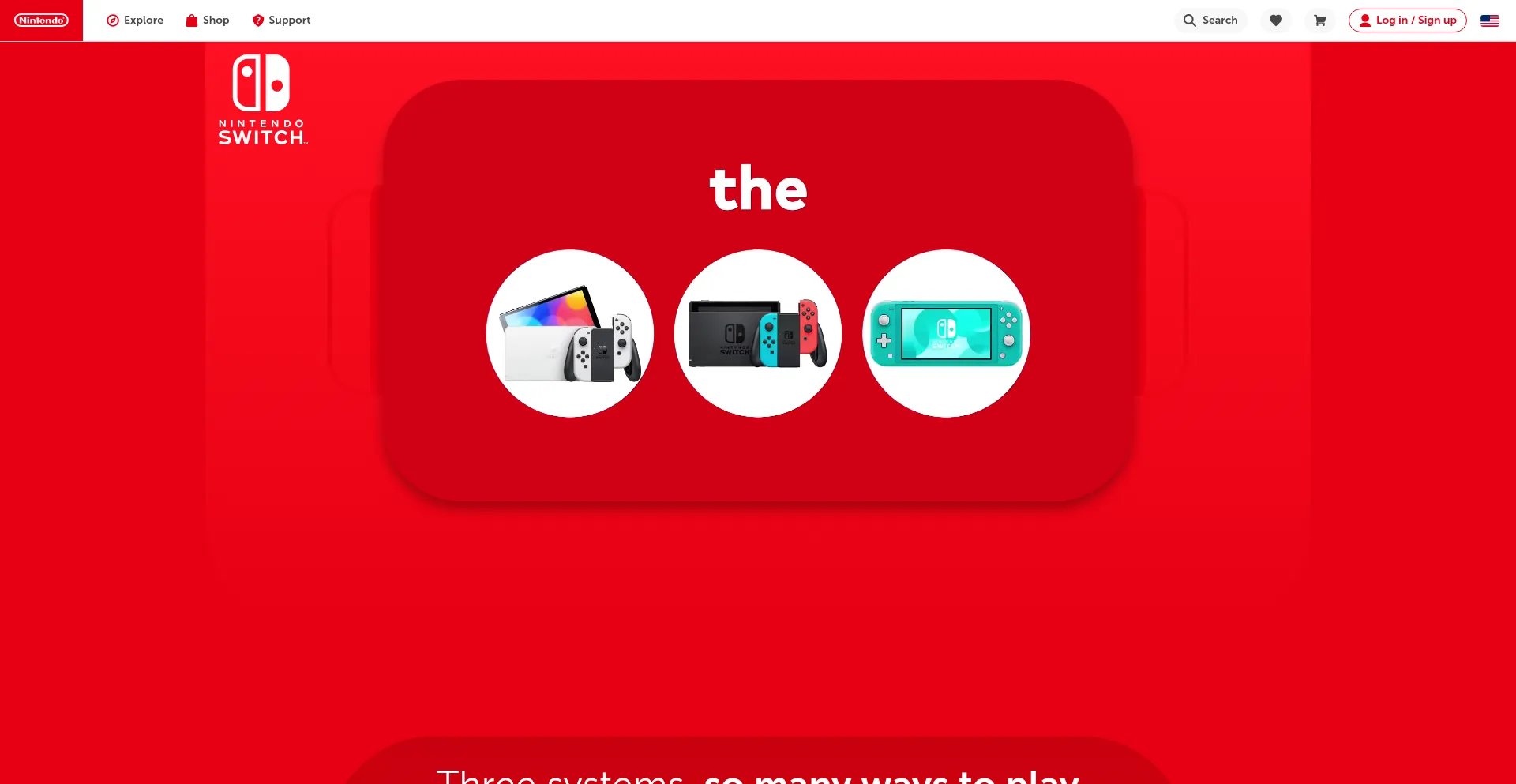Tap Log in / Sign up
The image size is (1516, 784).
pos(1407,21)
